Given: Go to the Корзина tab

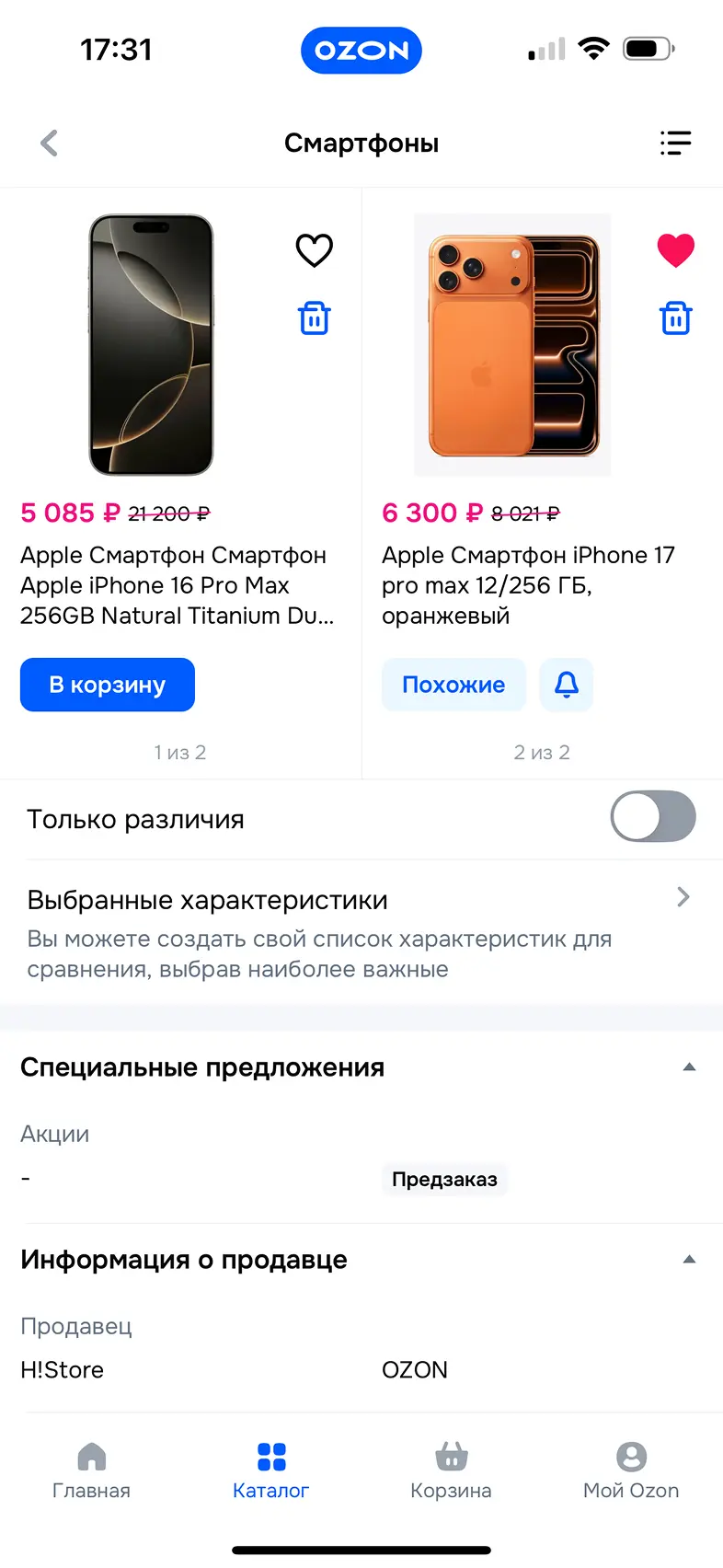Looking at the screenshot, I should [x=451, y=1470].
